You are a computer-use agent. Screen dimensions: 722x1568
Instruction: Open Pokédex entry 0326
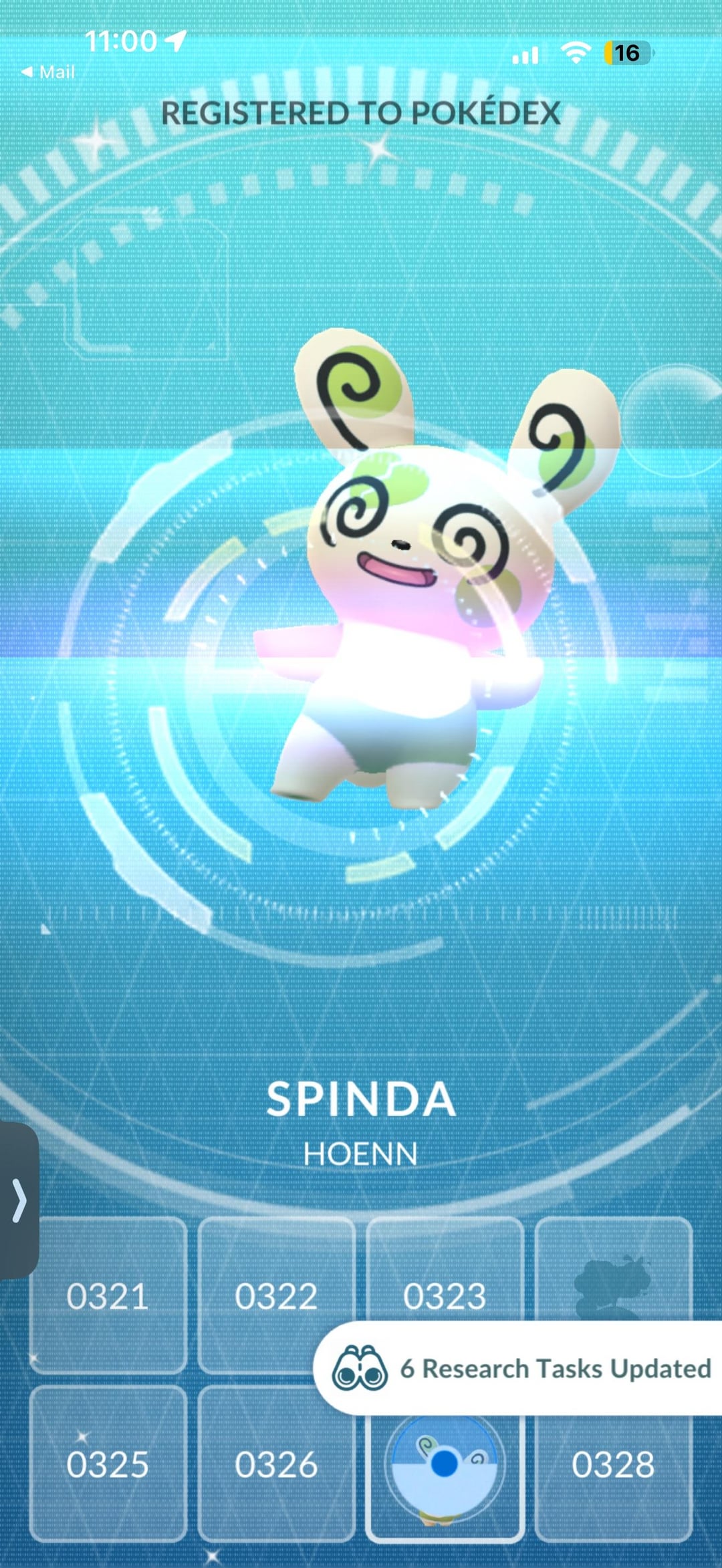276,1464
